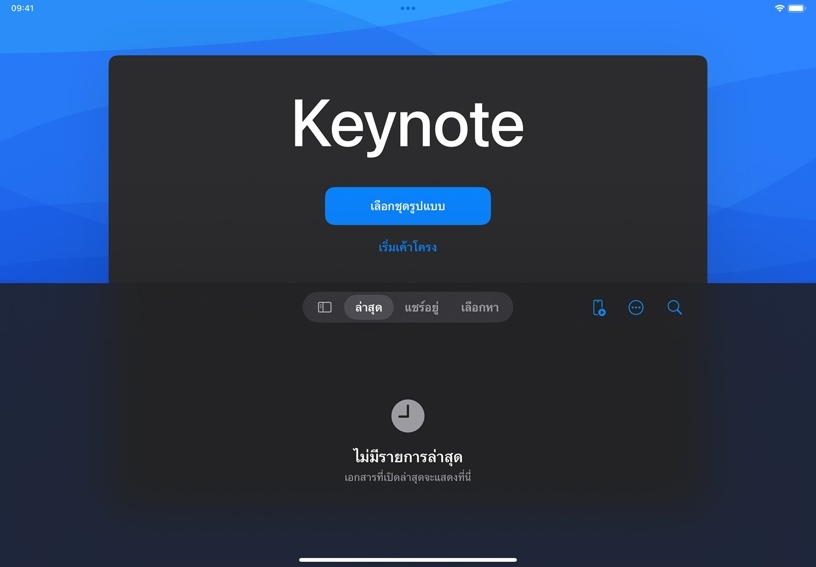Switch to the ล่าสุด tab
The width and height of the screenshot is (816, 567).
(x=368, y=308)
